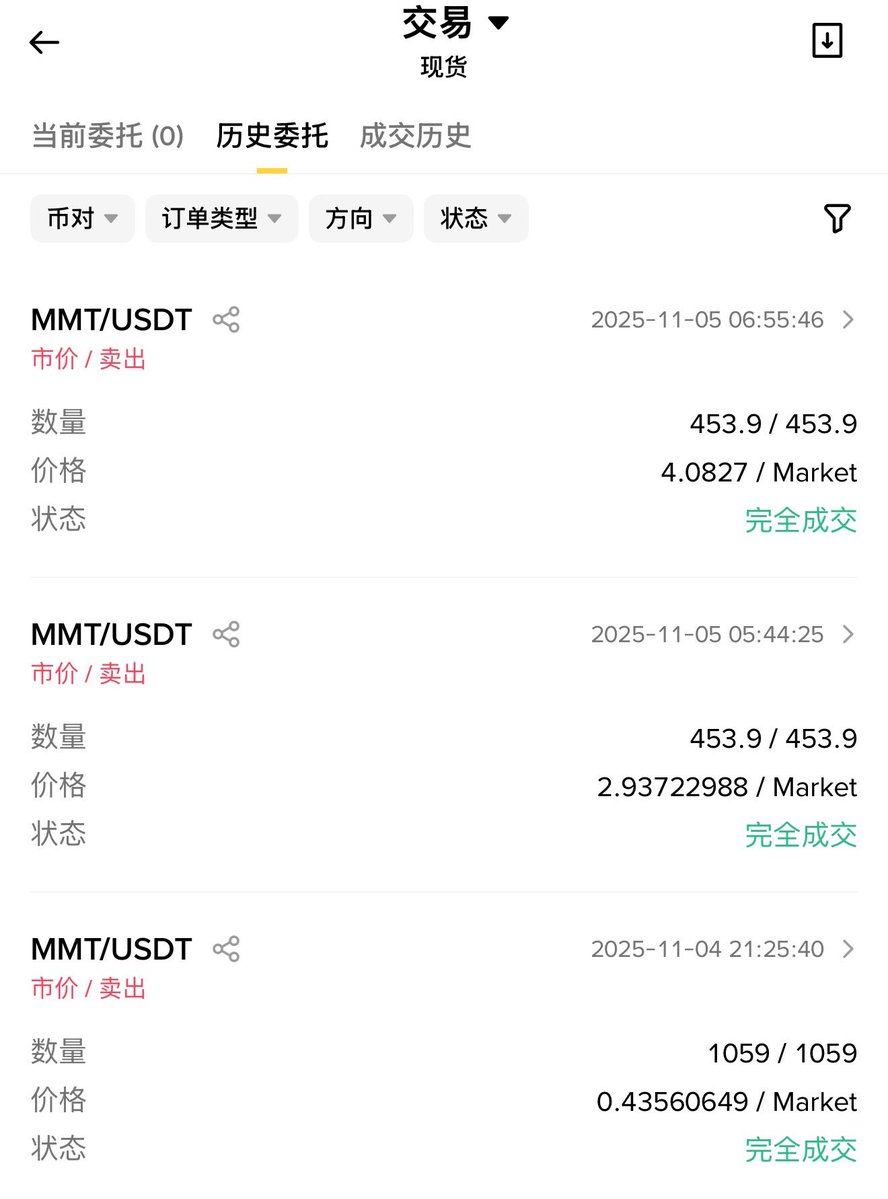View details of the 05:44:25 order

[848, 634]
